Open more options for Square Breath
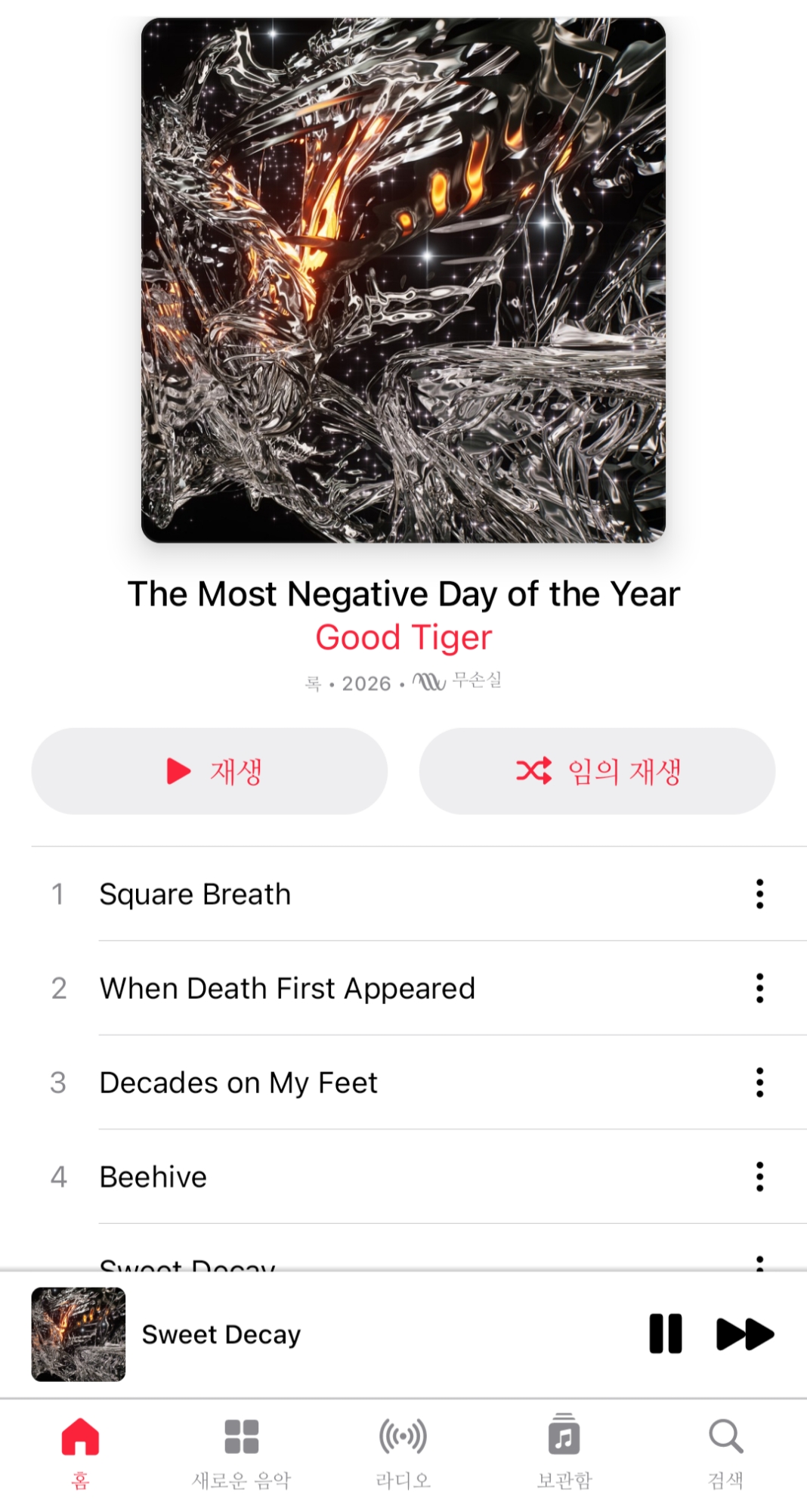This screenshot has height=1512, width=807. (x=759, y=894)
